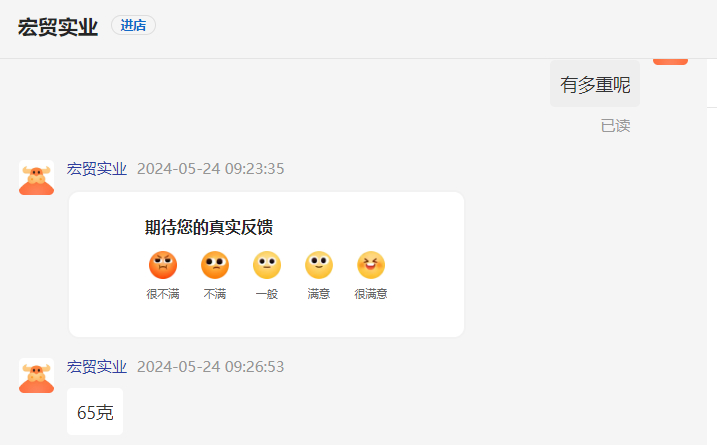Pick the 满意 satisfaction face
The height and width of the screenshot is (445, 717).
pyautogui.click(x=319, y=266)
